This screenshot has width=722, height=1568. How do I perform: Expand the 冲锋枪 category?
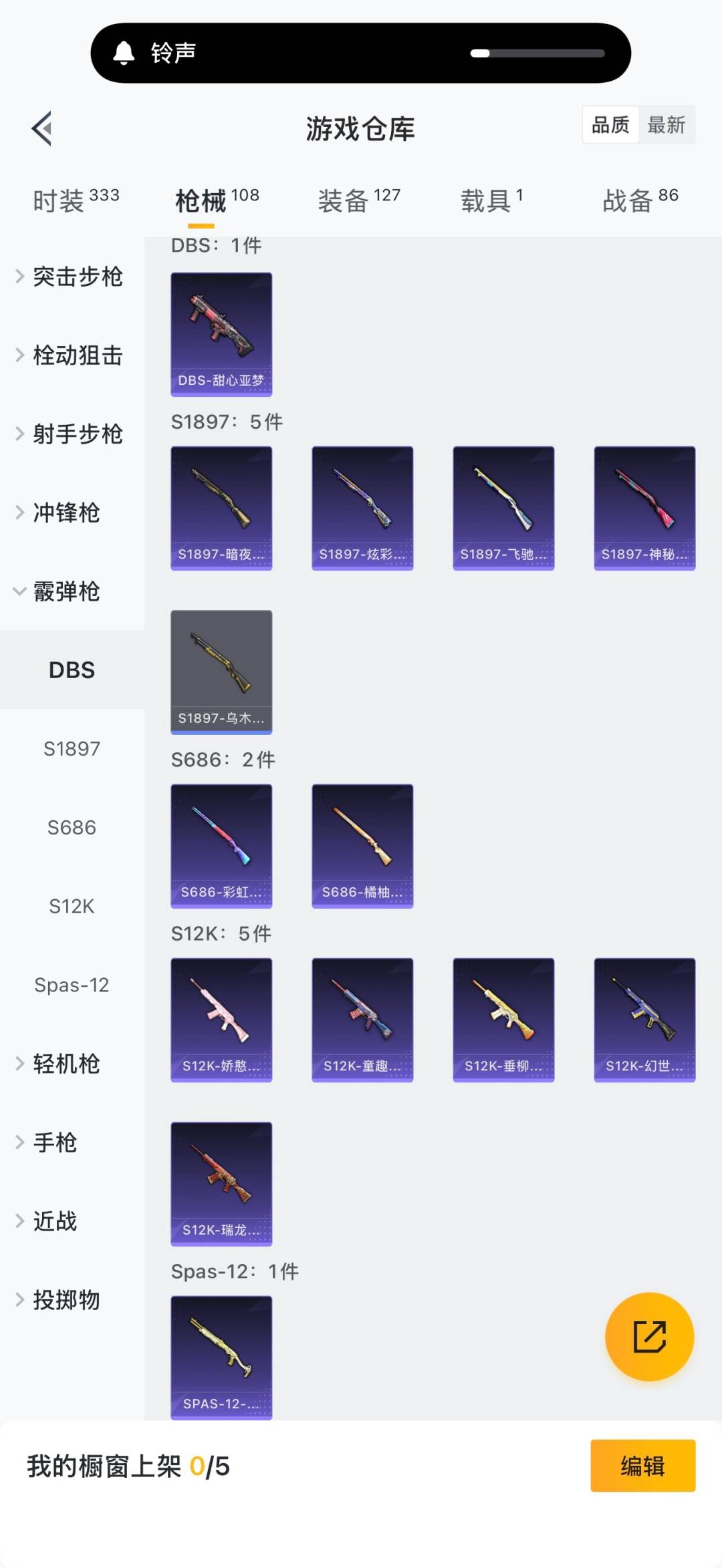66,513
